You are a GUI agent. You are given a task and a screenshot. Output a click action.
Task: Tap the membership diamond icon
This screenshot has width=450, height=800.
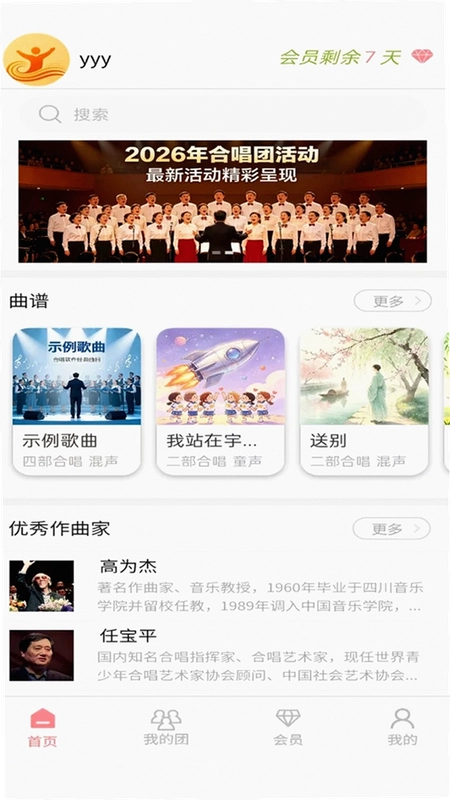point(422,56)
